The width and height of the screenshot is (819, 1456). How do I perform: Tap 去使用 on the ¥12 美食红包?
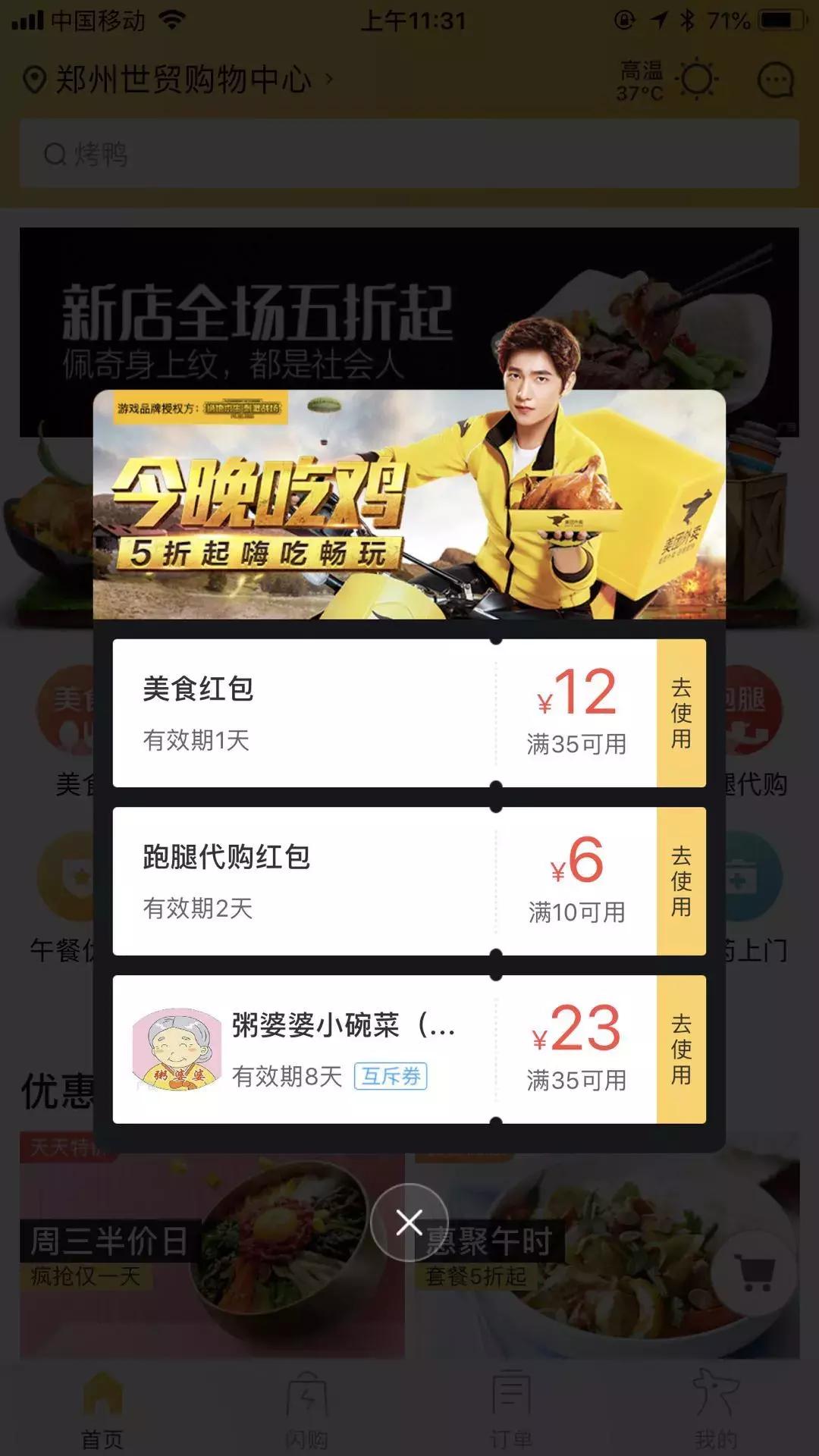[x=682, y=712]
